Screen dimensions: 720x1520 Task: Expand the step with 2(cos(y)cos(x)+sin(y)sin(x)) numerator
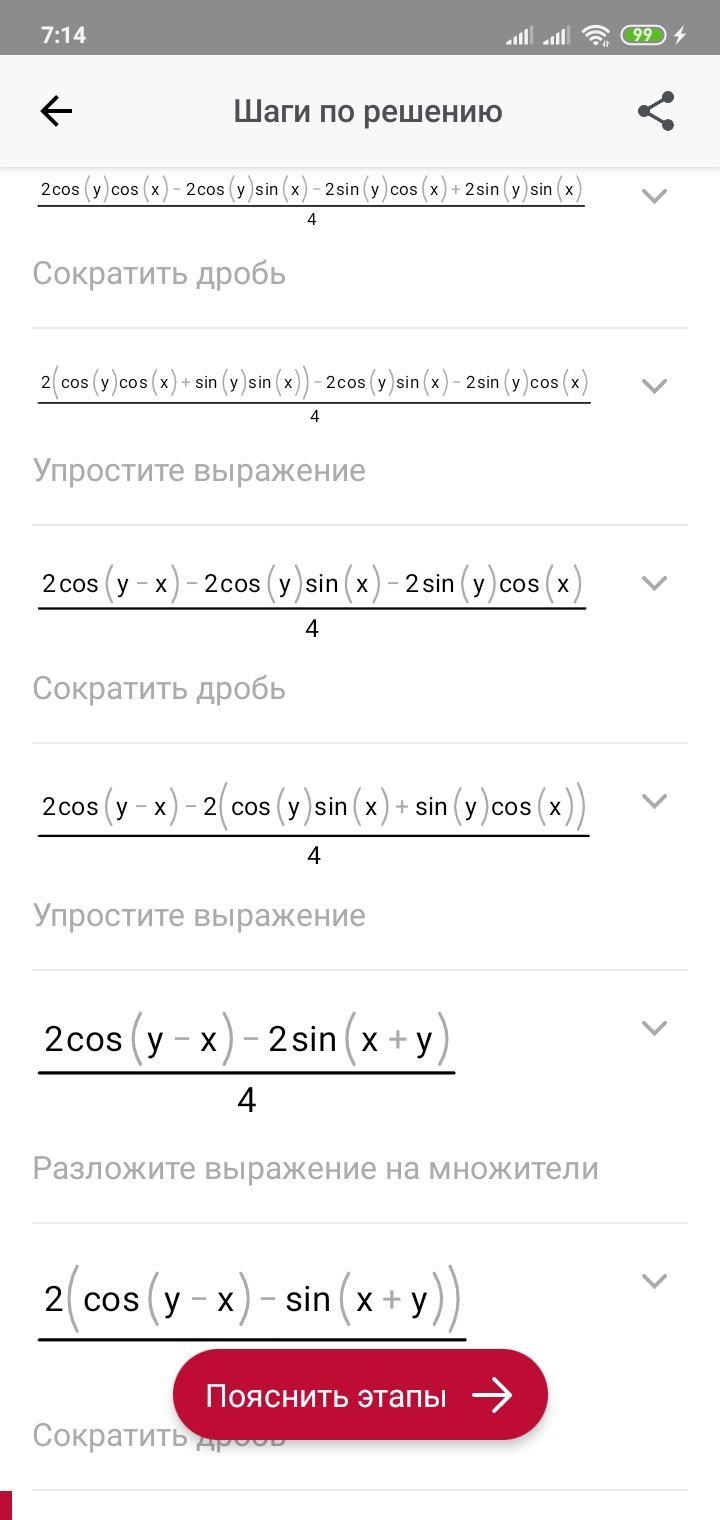tap(654, 385)
